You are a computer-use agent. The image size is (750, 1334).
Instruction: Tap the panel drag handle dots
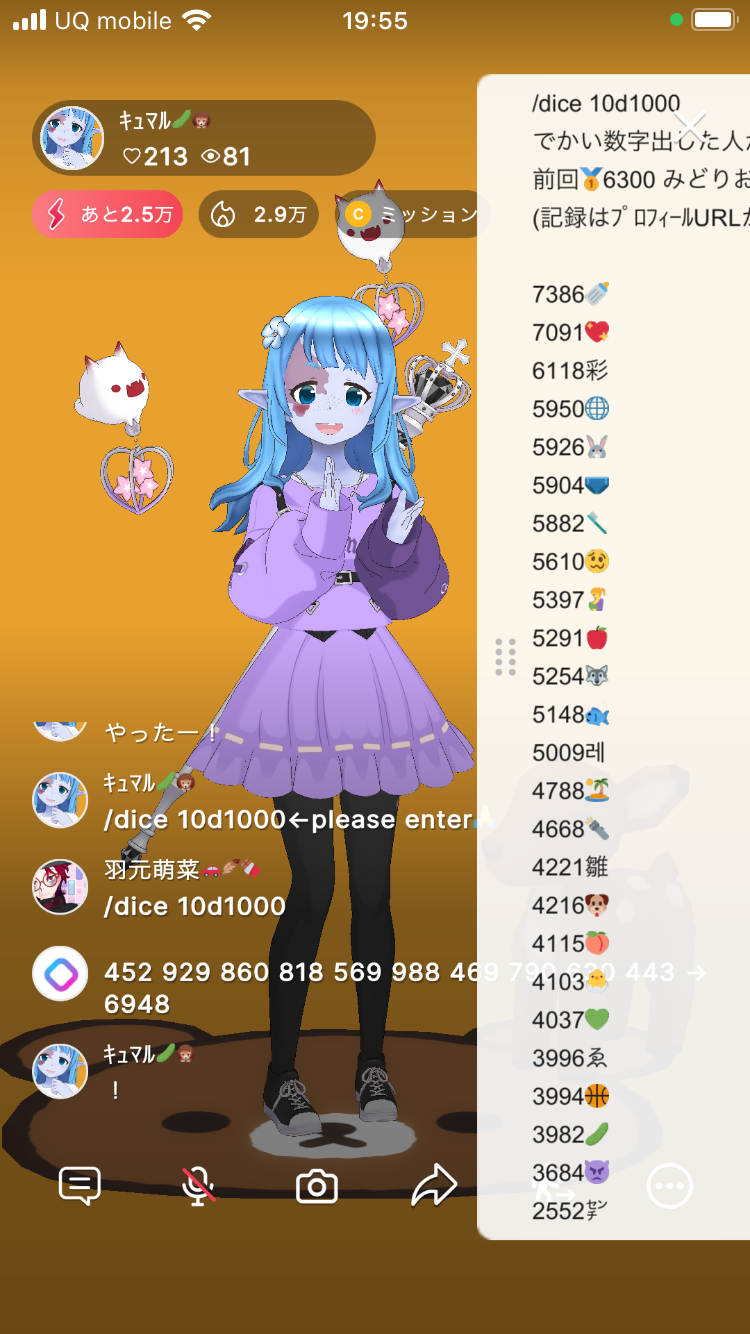(x=506, y=657)
